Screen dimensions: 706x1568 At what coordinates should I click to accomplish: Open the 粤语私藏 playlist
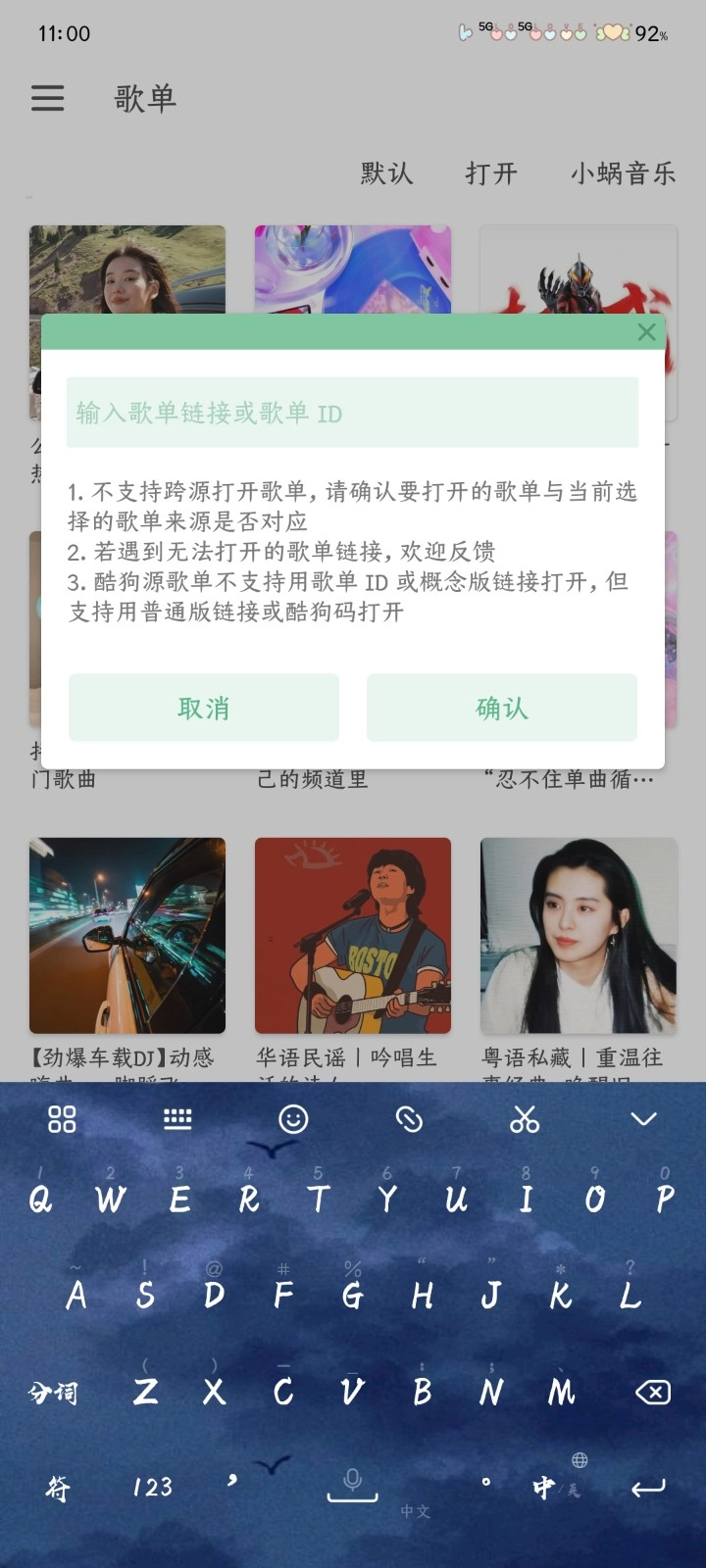(579, 936)
